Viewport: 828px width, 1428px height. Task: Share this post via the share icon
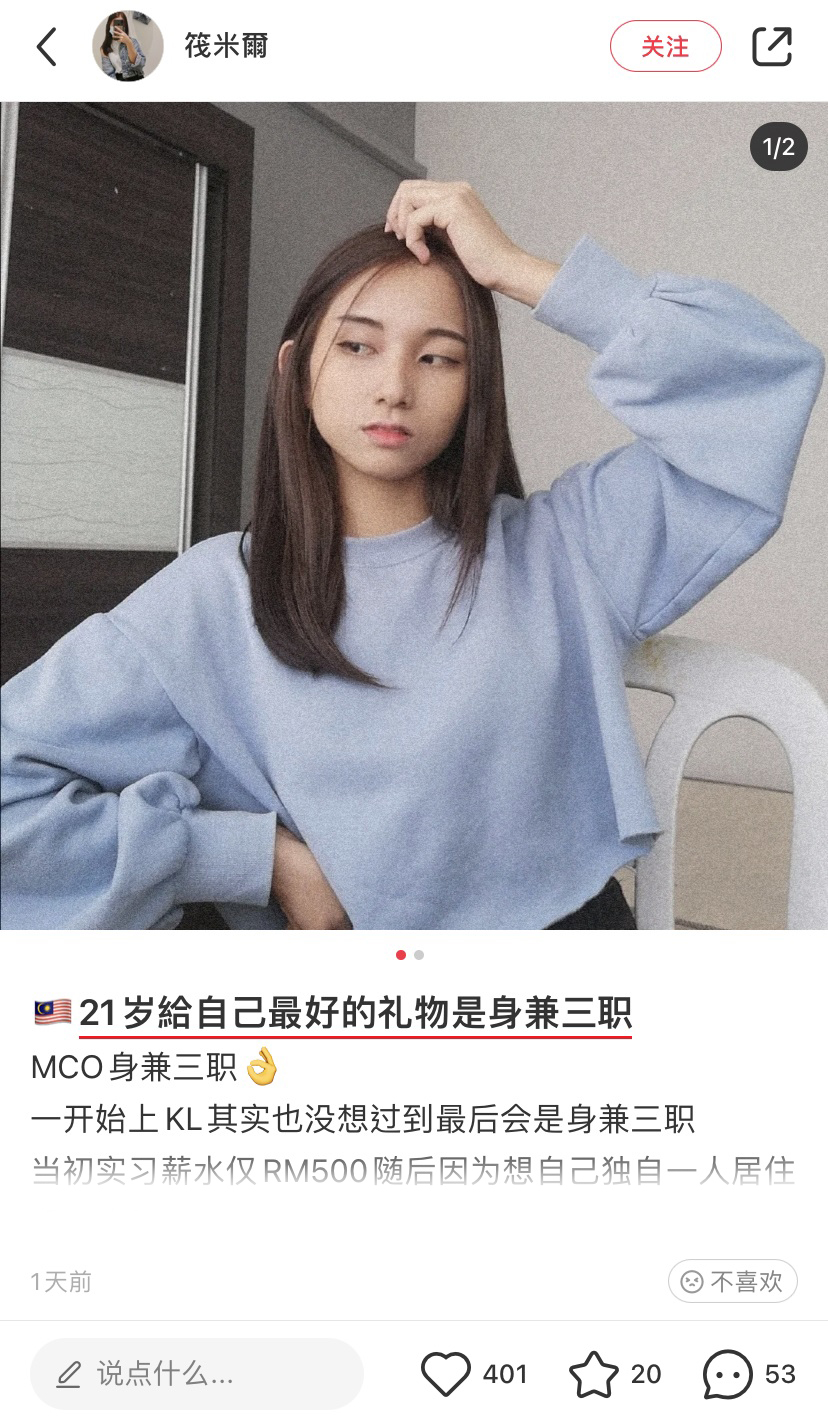point(771,46)
